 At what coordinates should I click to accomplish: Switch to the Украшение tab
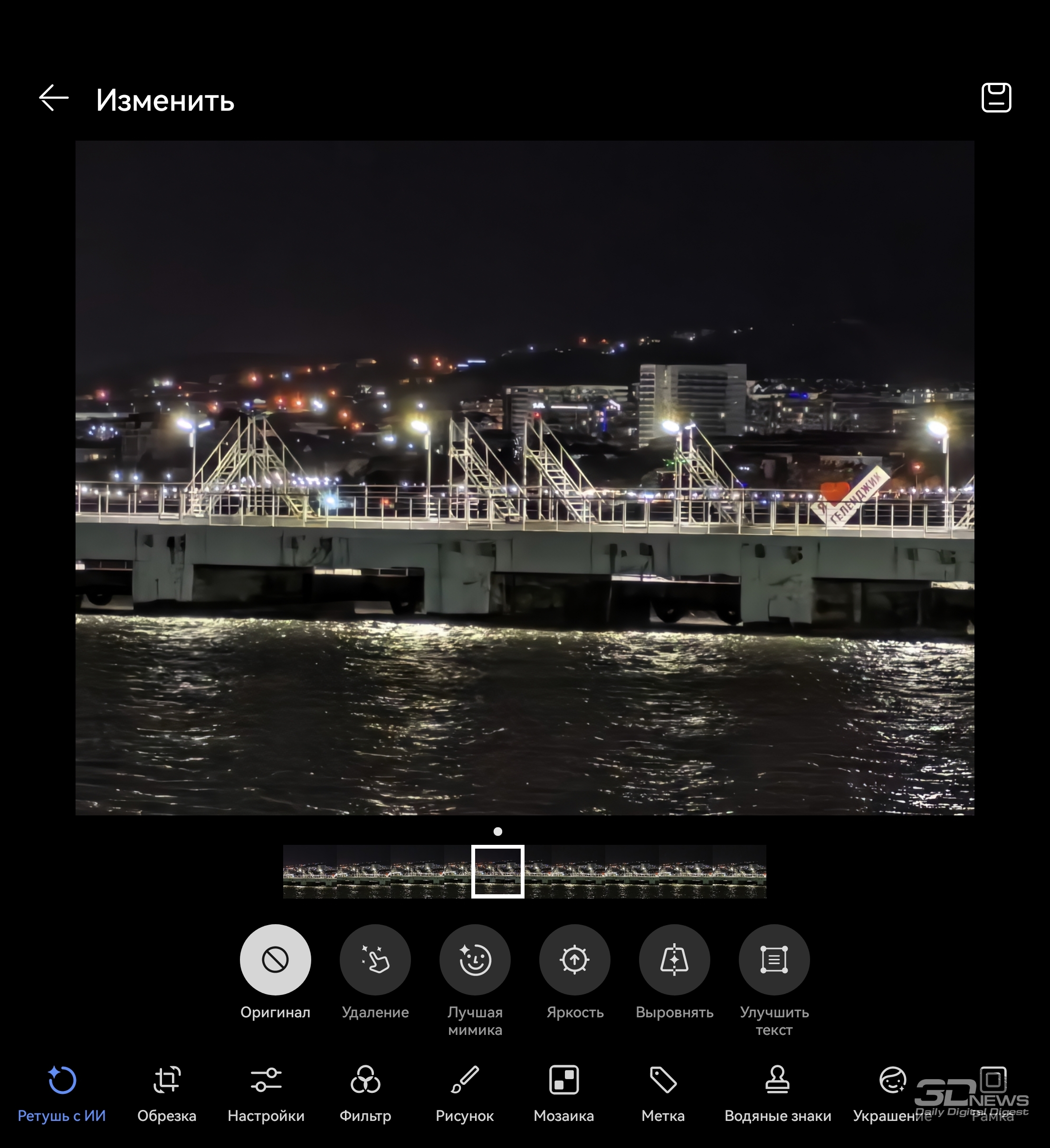(892, 1093)
